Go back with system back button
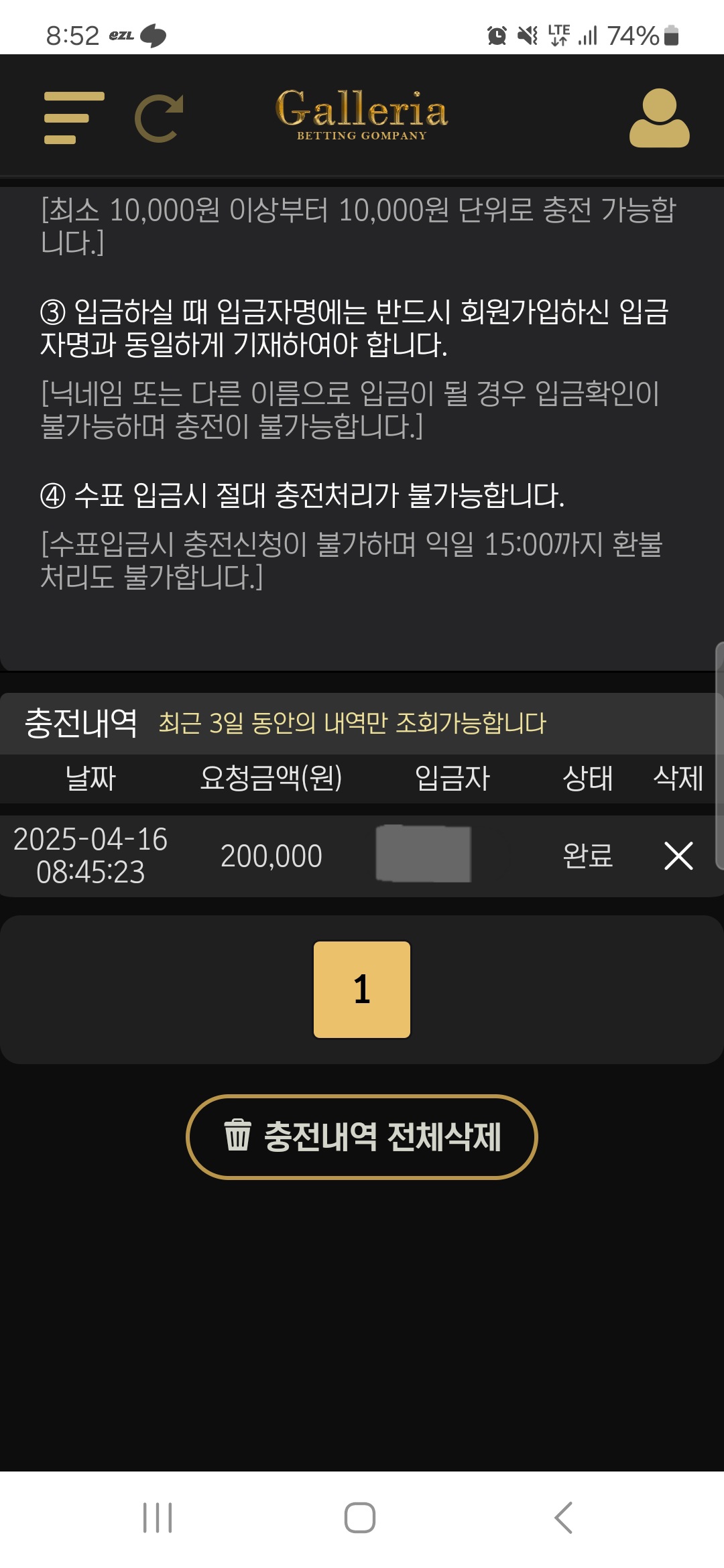Image resolution: width=724 pixels, height=1568 pixels. click(x=563, y=1518)
